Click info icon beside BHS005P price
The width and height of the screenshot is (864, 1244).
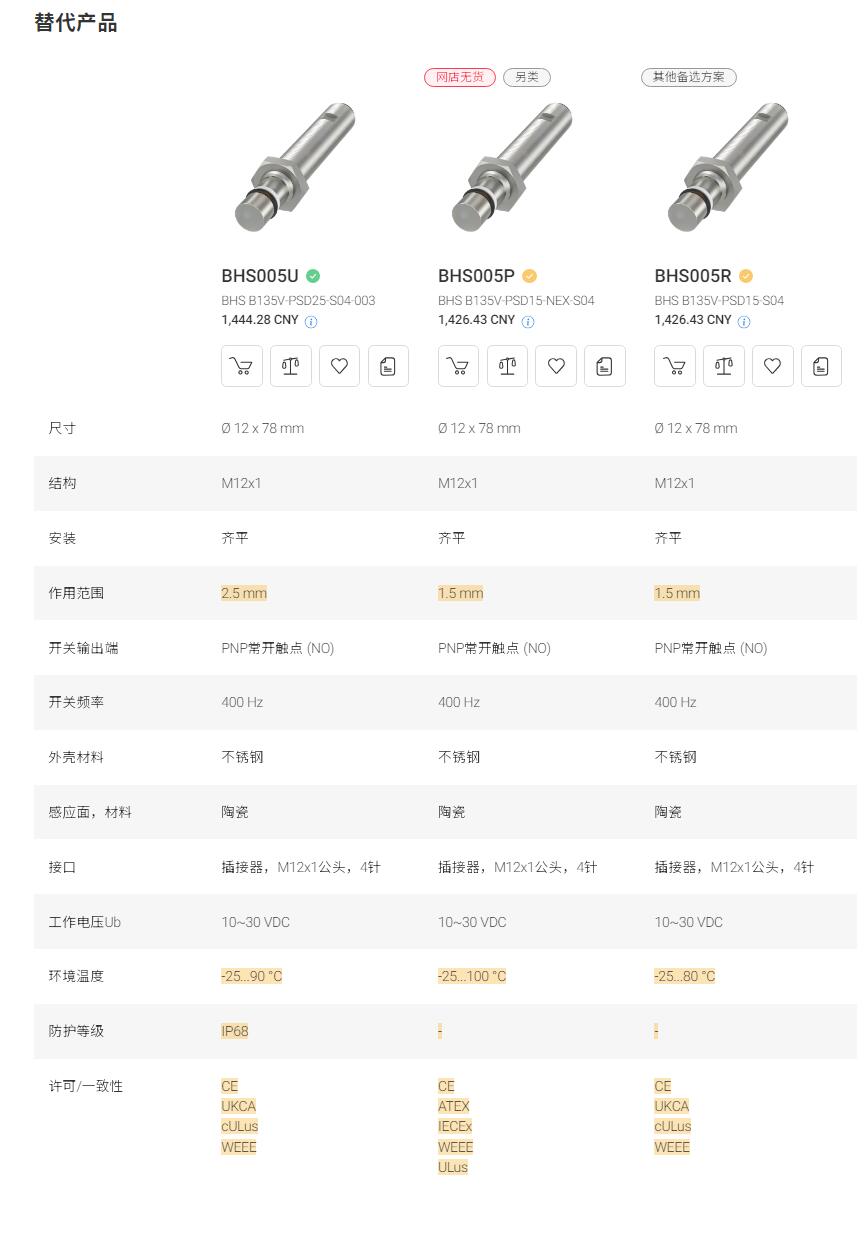click(527, 321)
